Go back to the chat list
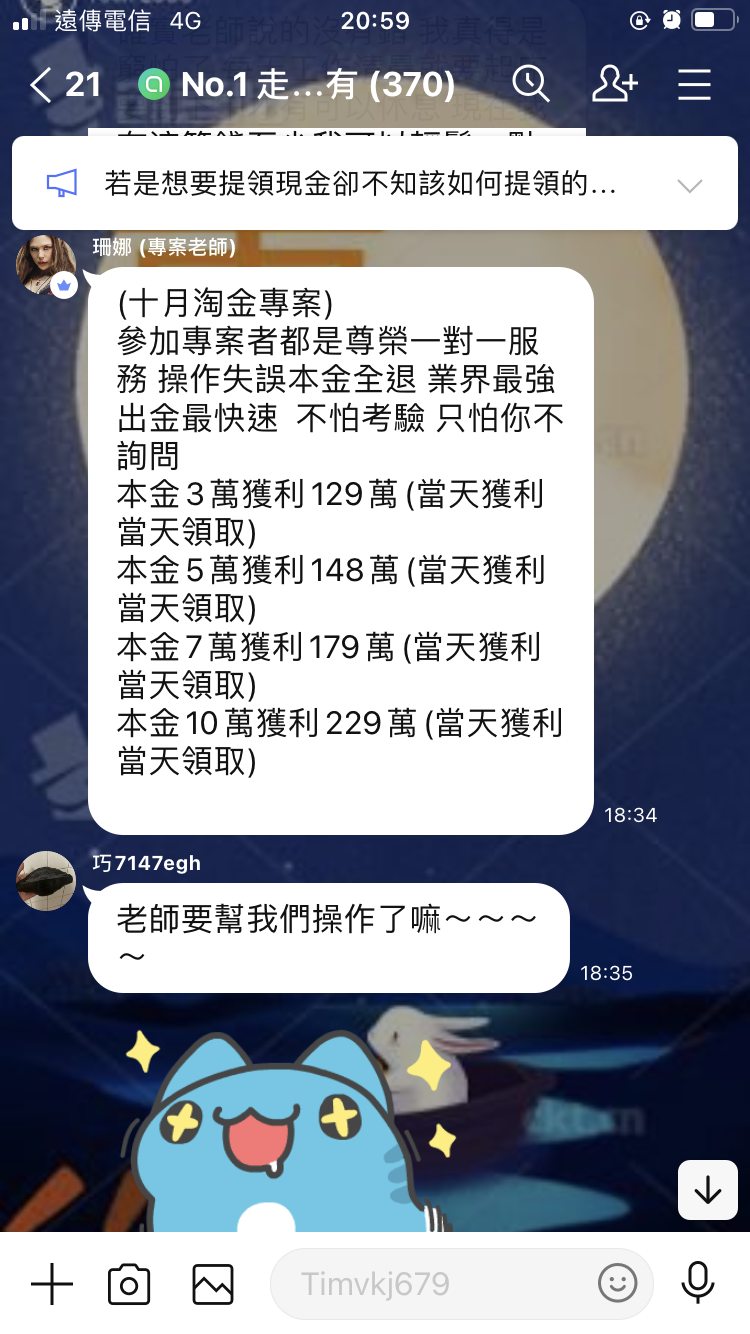Viewport: 750px width, 1334px height. (42, 85)
